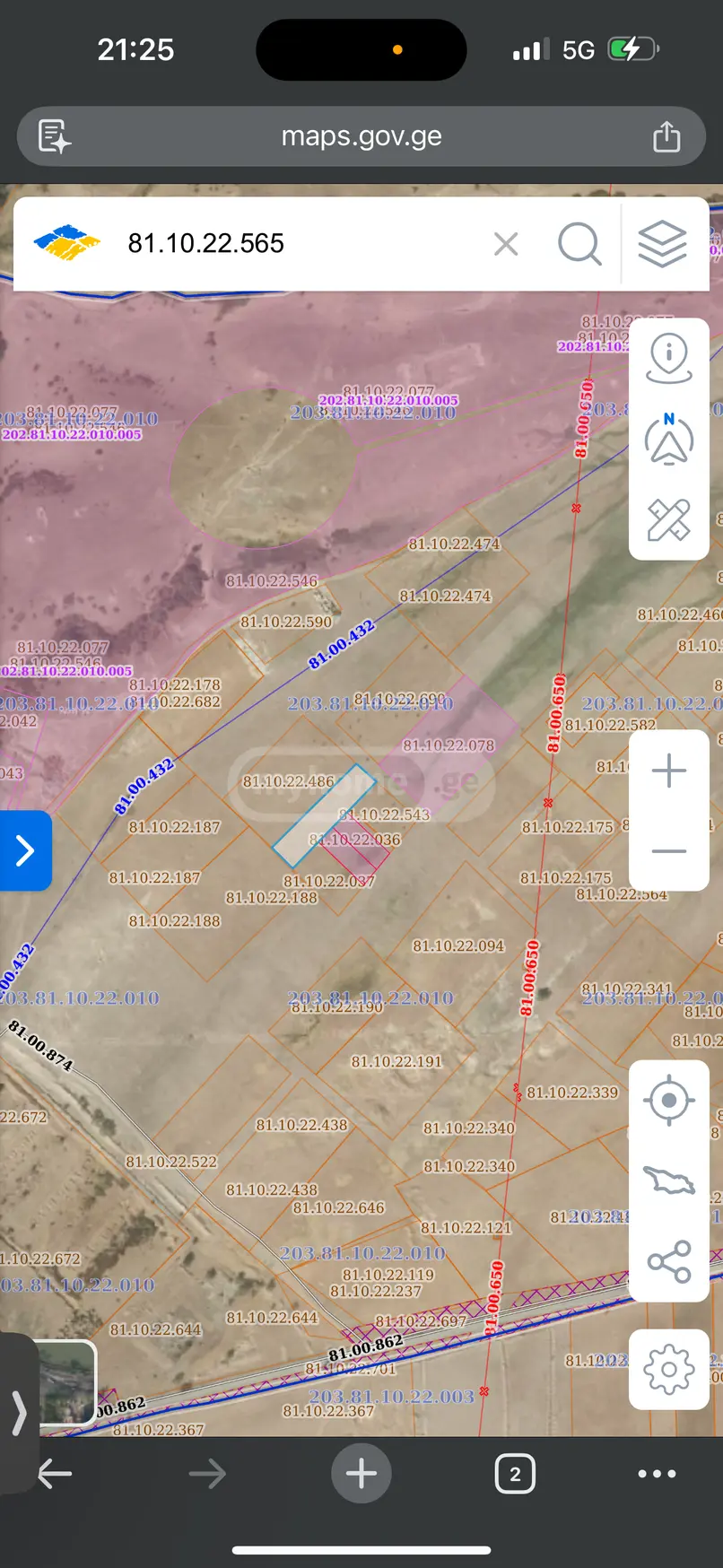Run search with the magnifier icon

click(579, 244)
